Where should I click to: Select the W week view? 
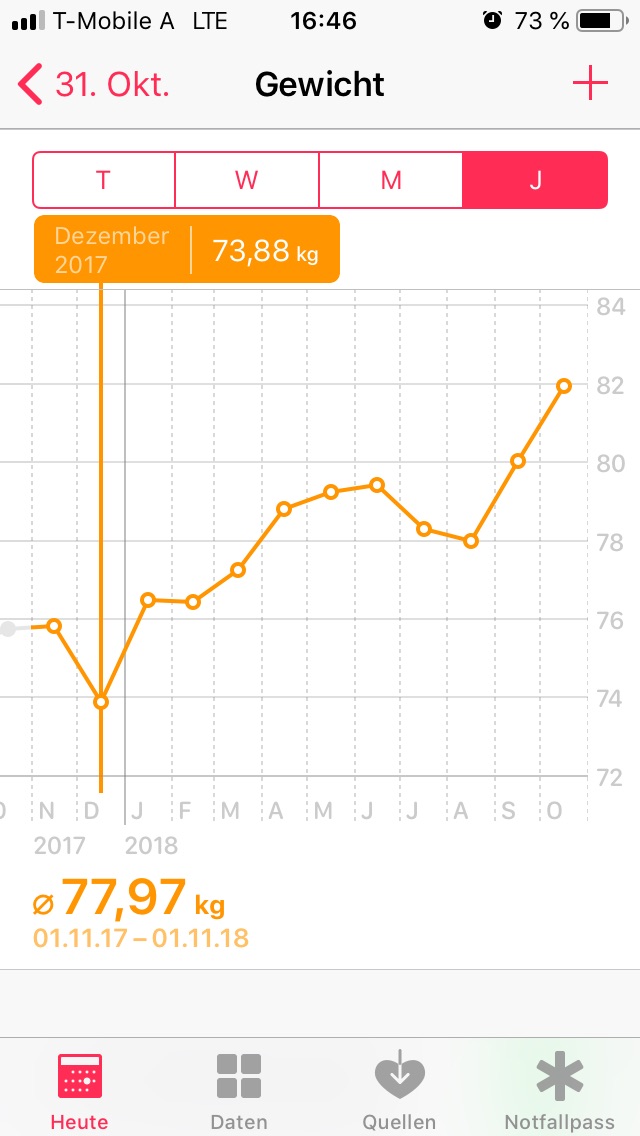click(246, 180)
